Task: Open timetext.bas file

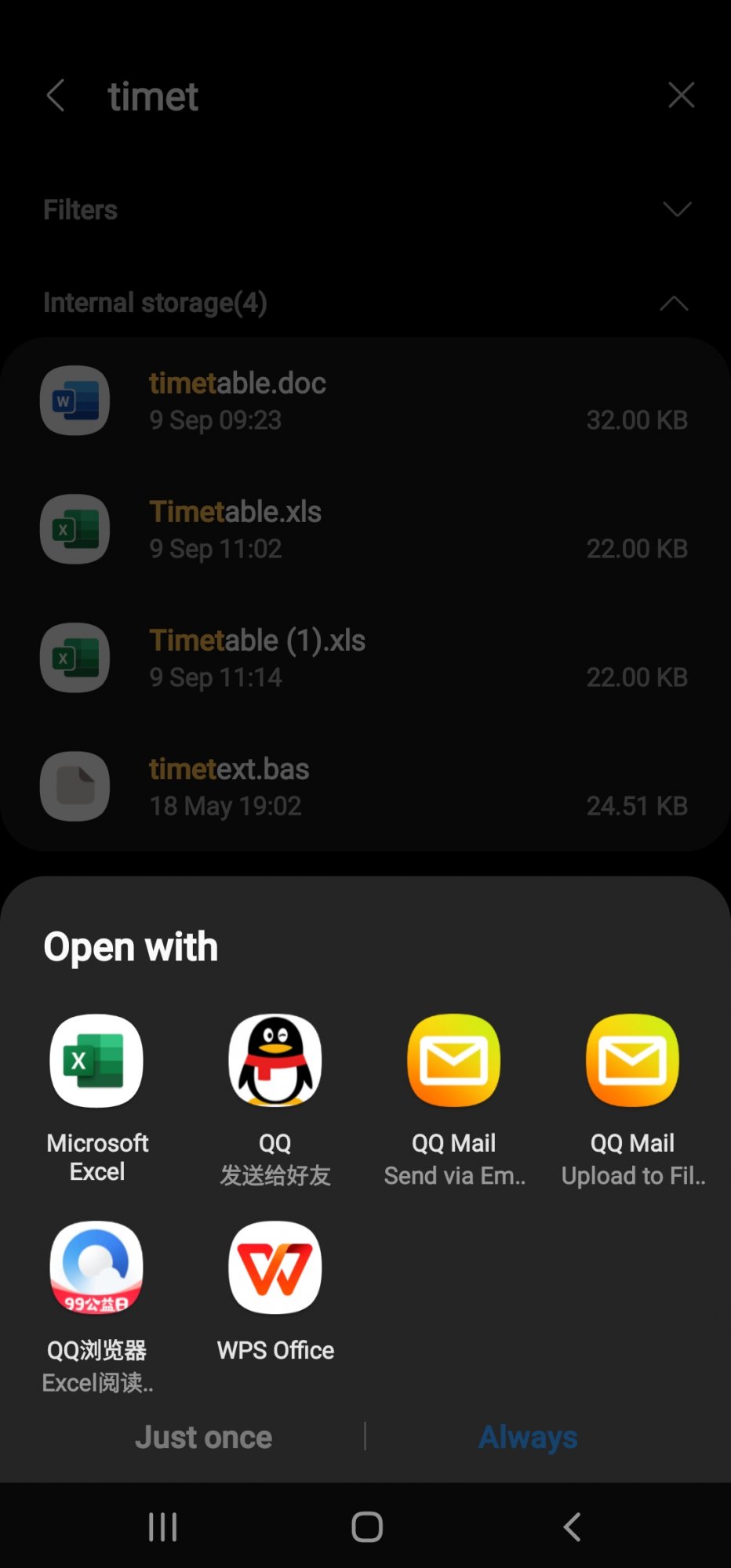Action: pos(365,787)
